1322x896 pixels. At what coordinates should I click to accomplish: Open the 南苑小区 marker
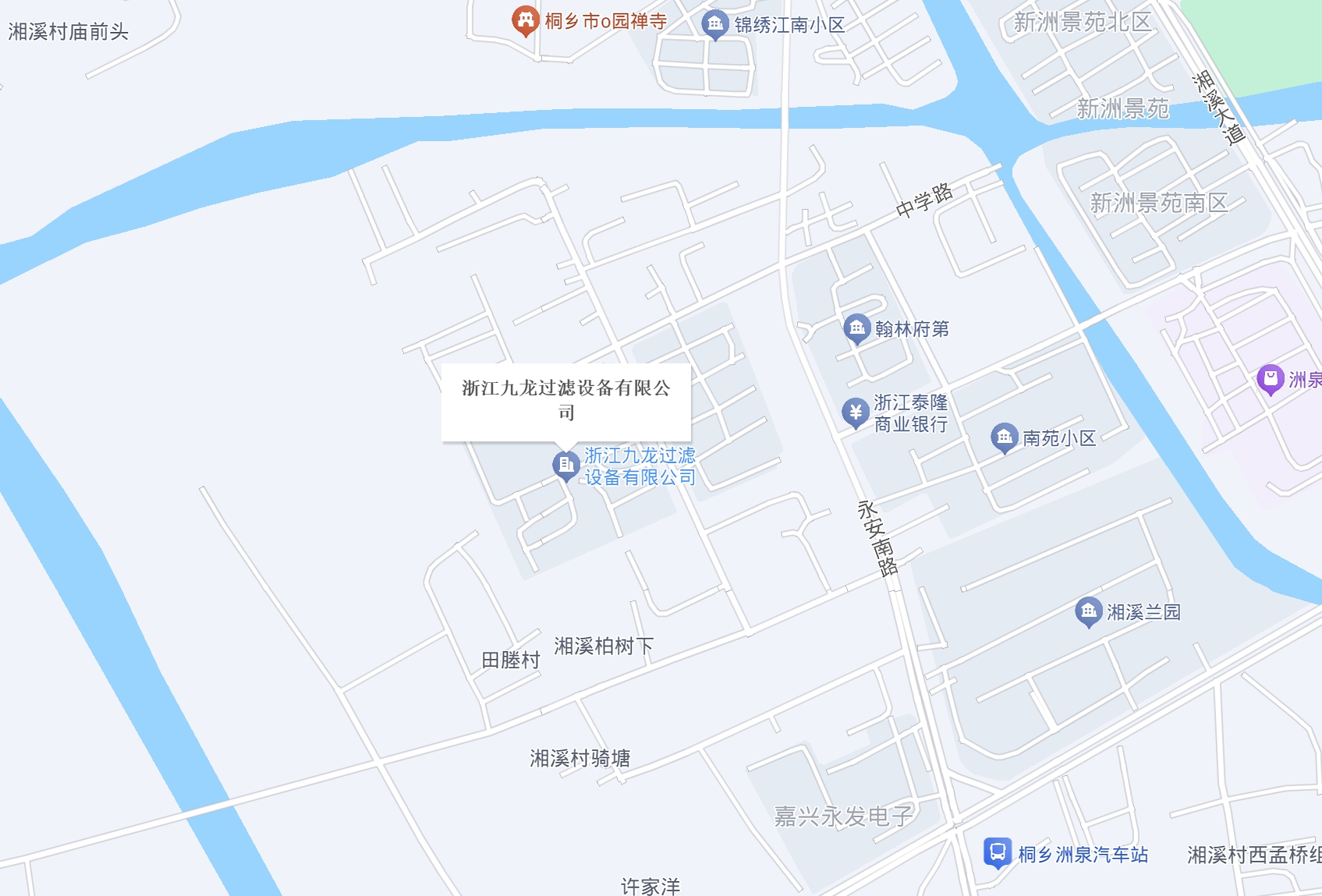point(1004,437)
